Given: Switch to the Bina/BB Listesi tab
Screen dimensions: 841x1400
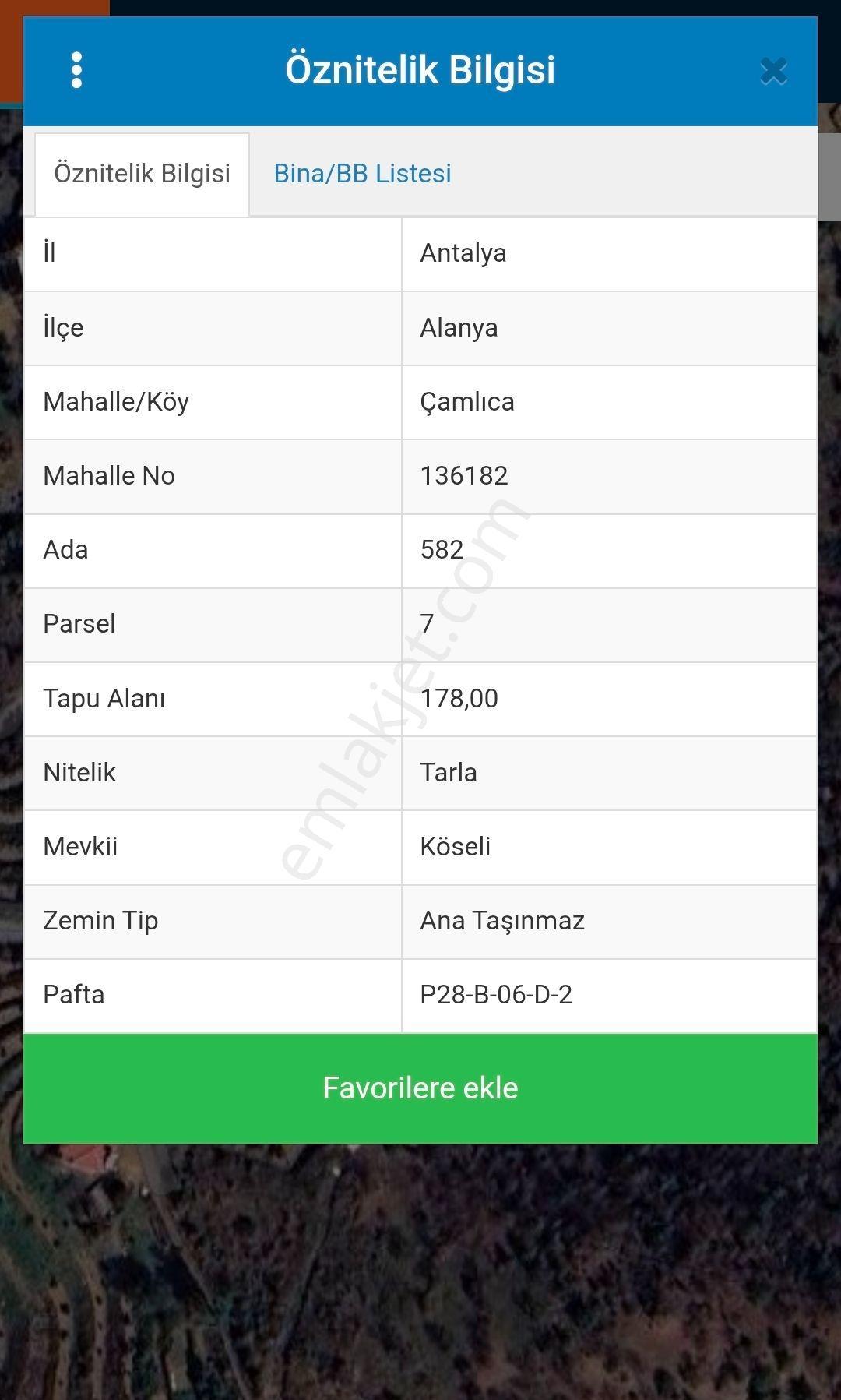Looking at the screenshot, I should [362, 173].
